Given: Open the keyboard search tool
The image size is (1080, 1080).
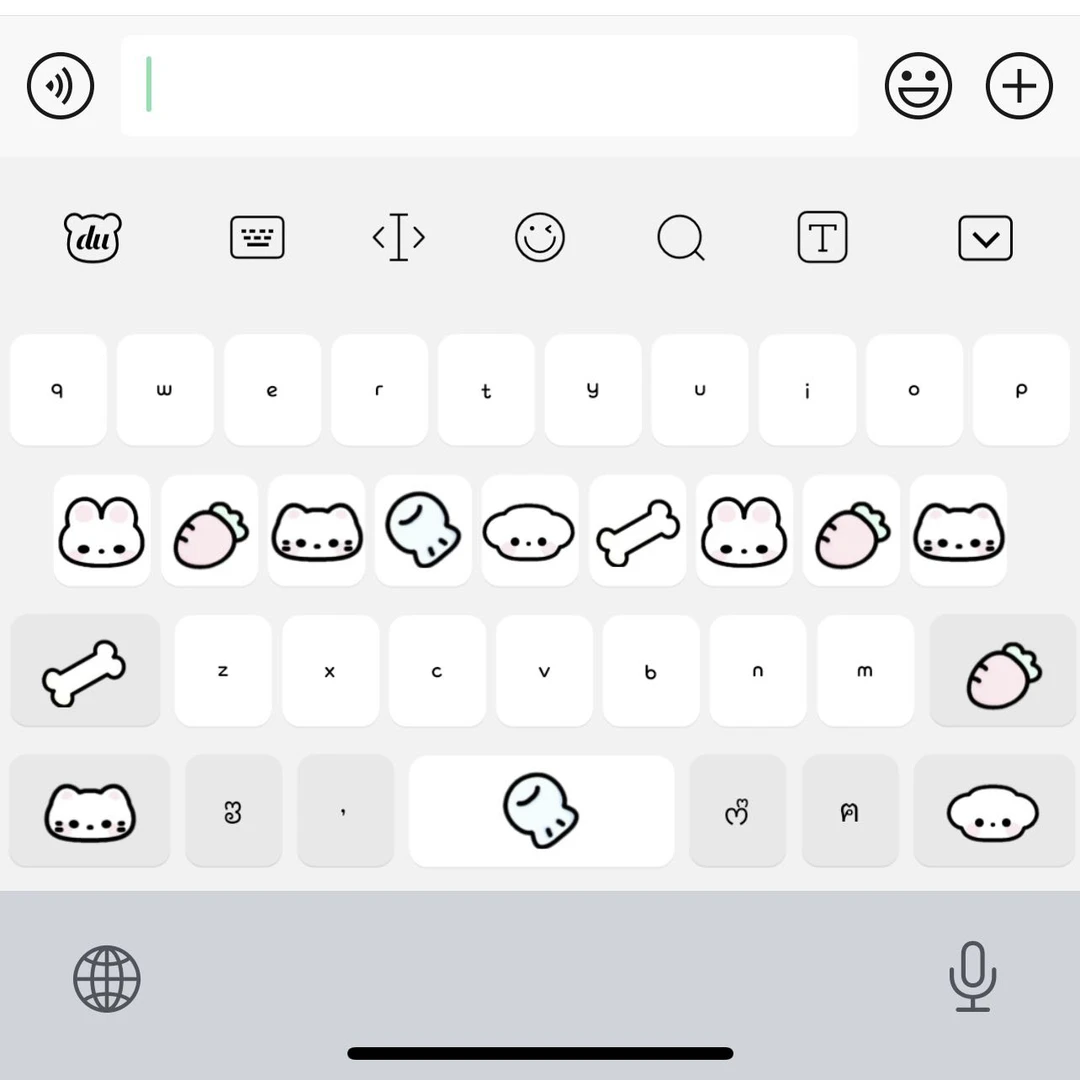Looking at the screenshot, I should pyautogui.click(x=681, y=239).
